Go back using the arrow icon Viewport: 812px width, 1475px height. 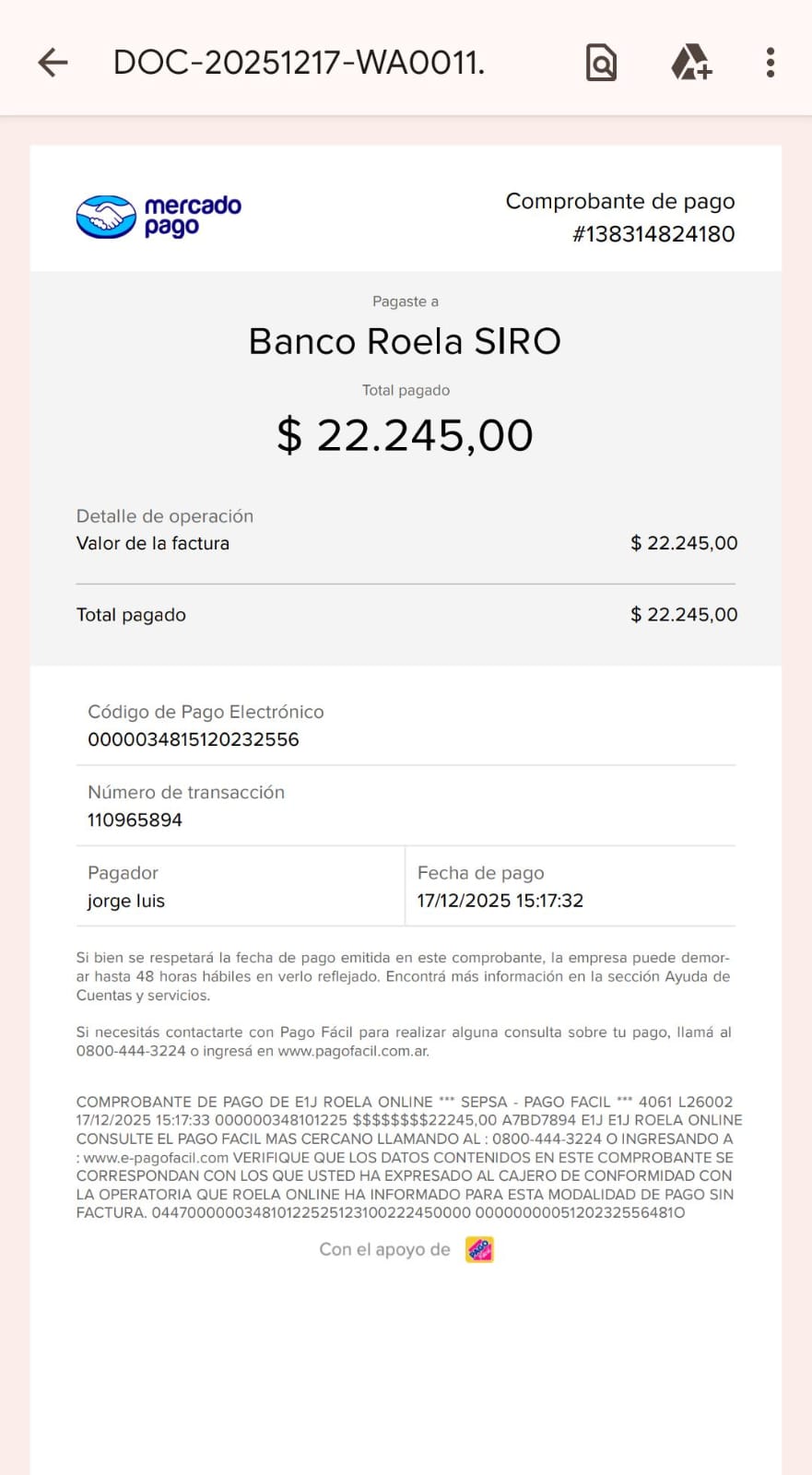point(53,63)
